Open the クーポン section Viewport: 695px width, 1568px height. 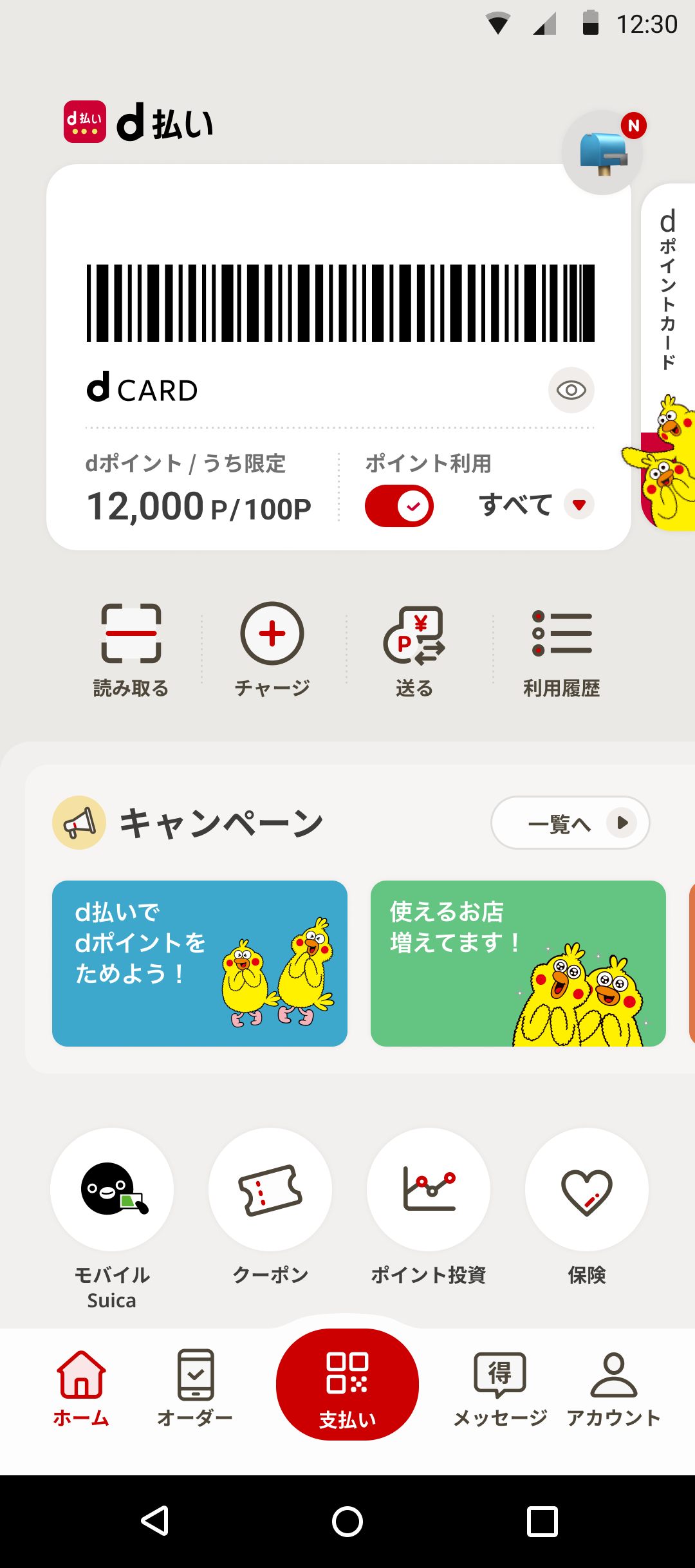270,1191
